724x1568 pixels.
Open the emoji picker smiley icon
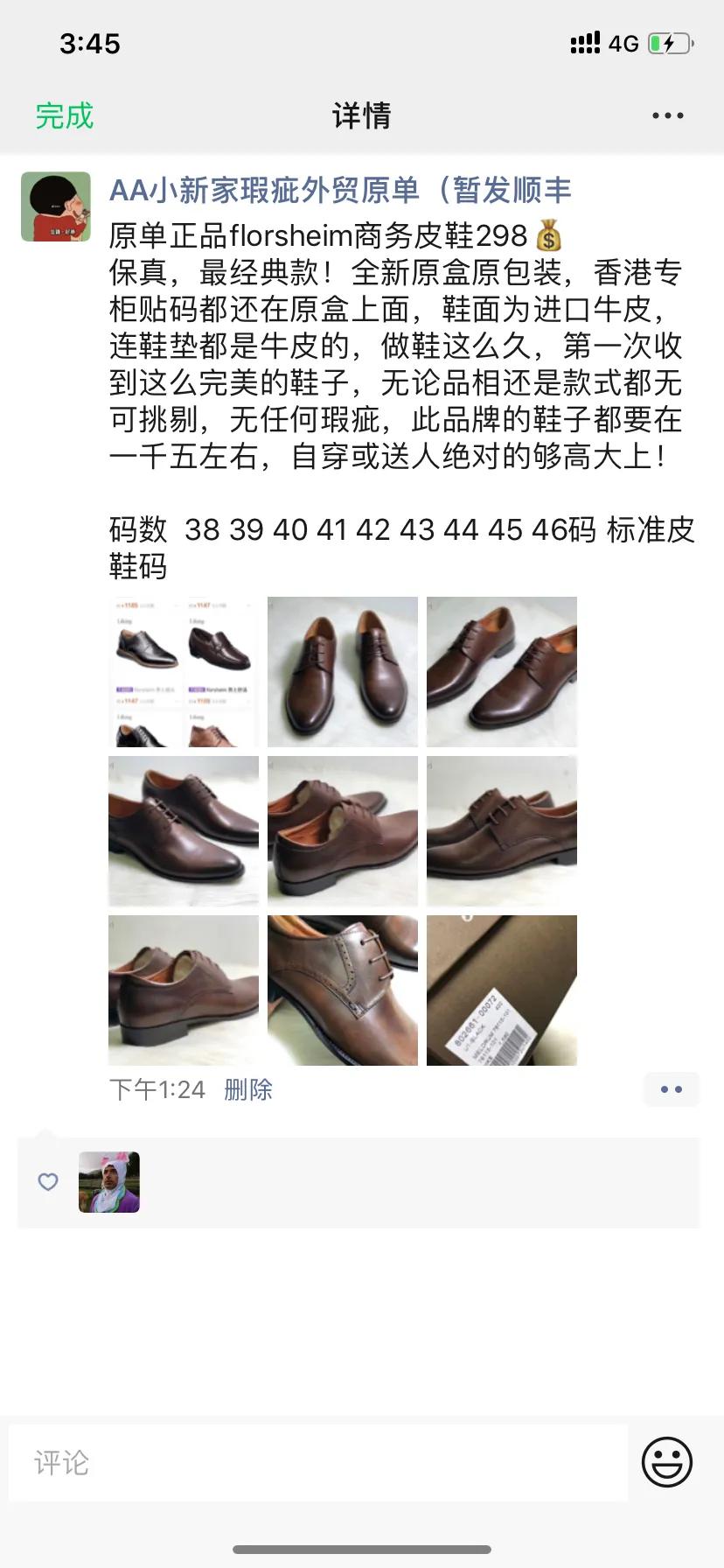tap(665, 1462)
